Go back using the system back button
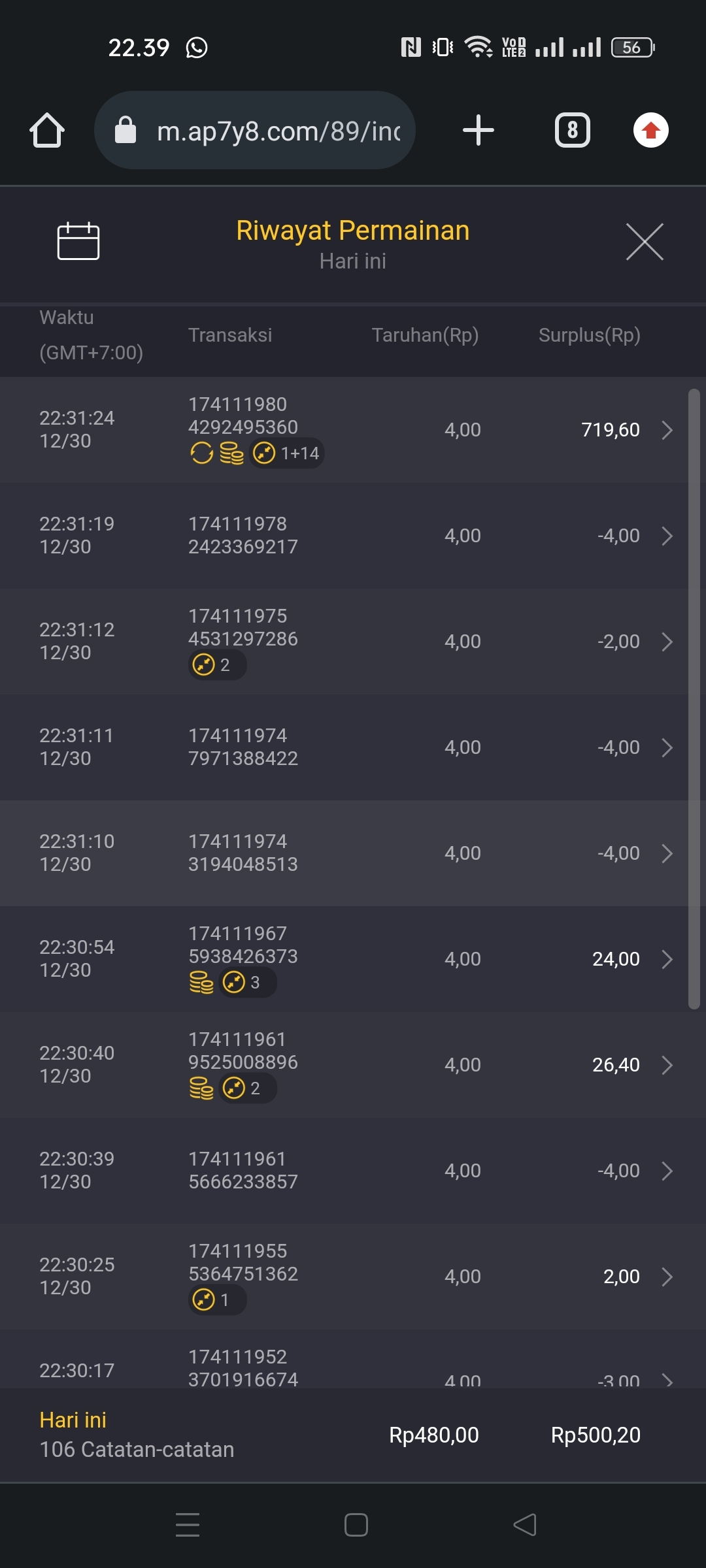This screenshot has width=706, height=1568. pos(525,1525)
